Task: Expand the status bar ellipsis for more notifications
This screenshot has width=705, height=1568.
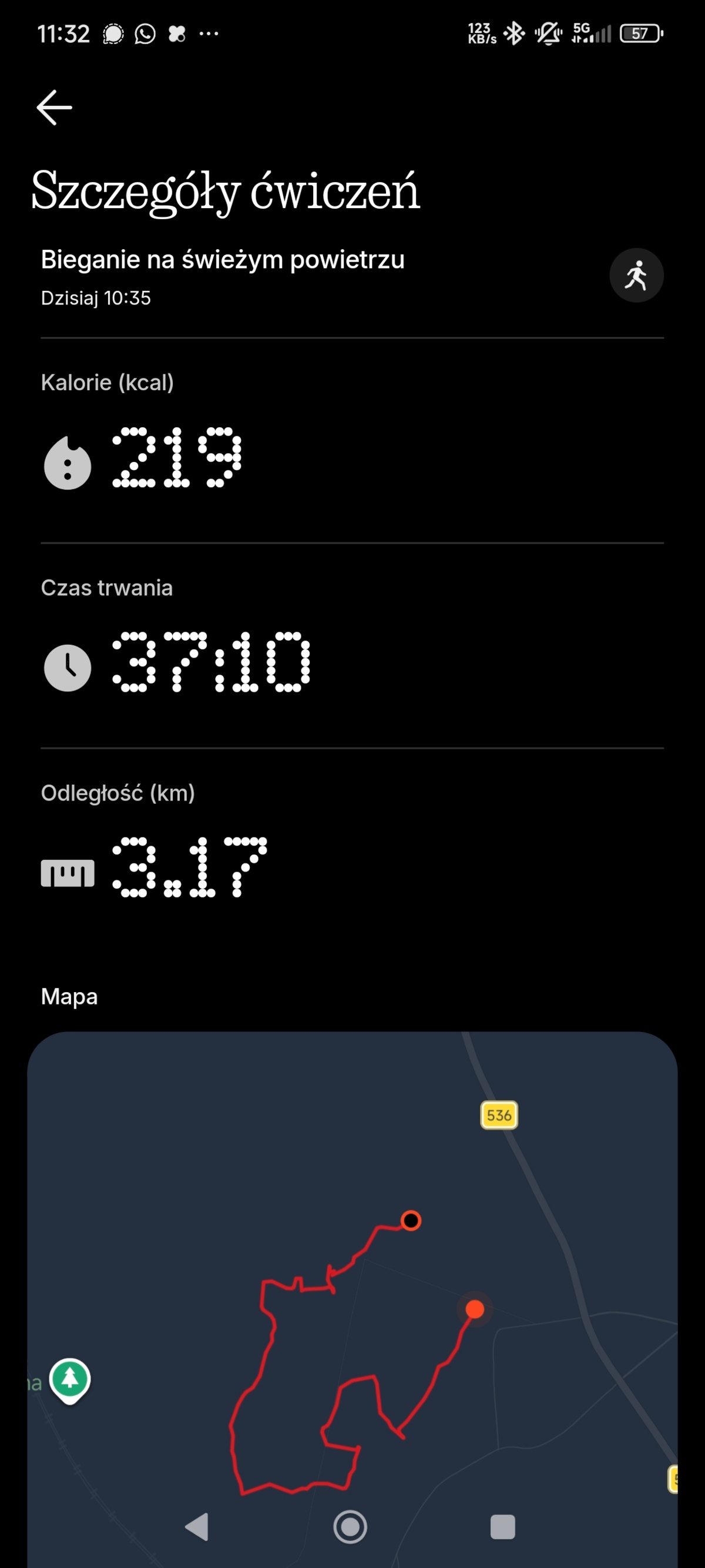Action: 209,35
